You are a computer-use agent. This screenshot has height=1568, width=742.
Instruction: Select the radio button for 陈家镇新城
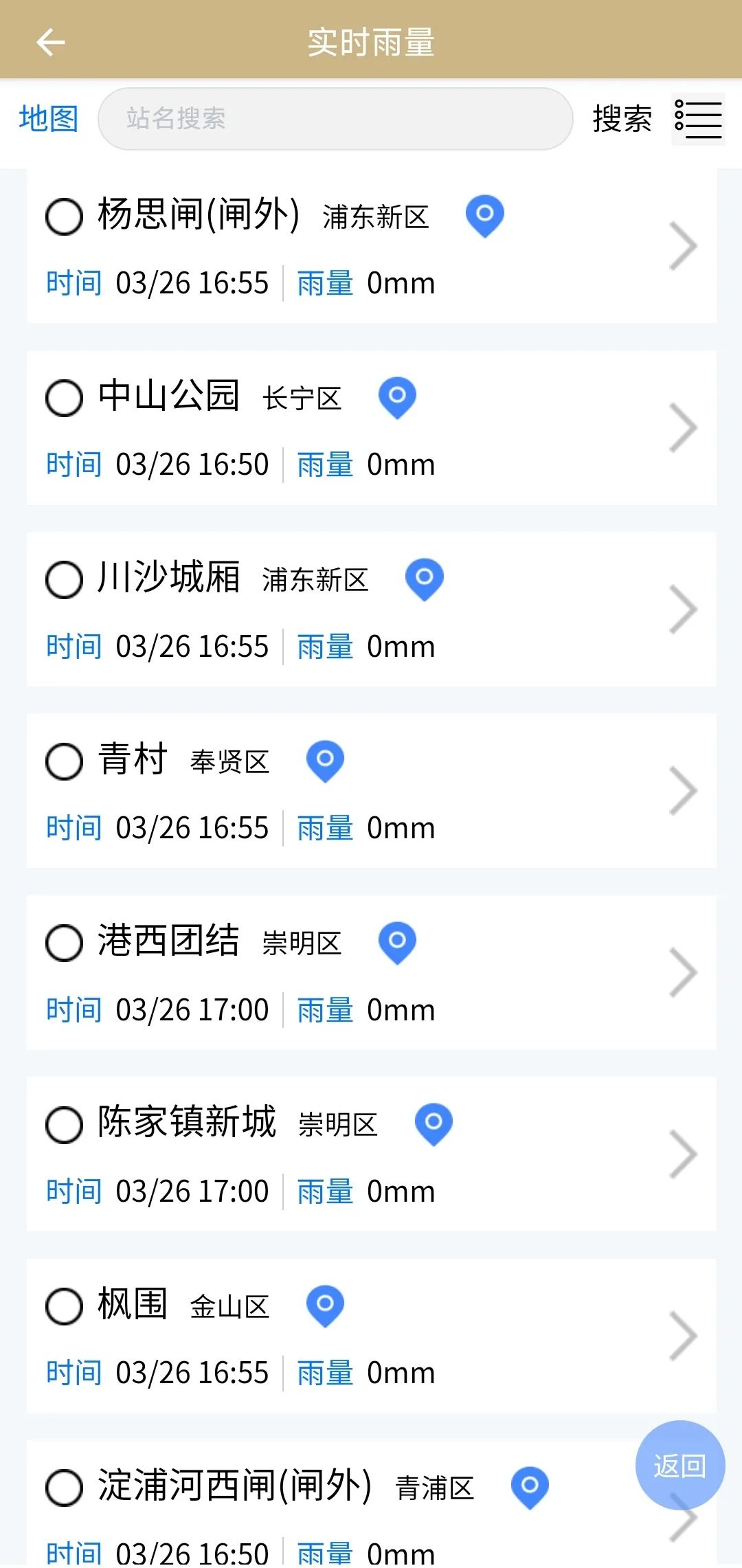tap(64, 1125)
